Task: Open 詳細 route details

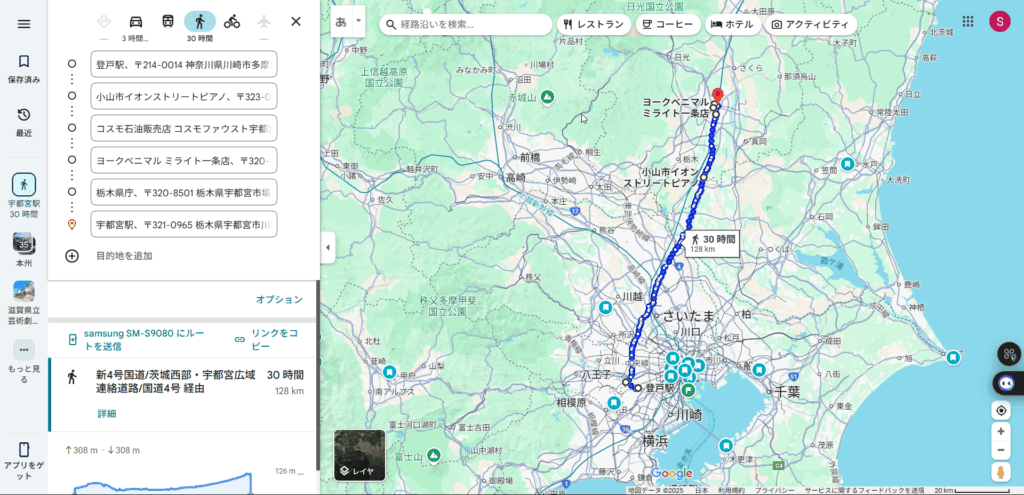Action: coord(106,413)
